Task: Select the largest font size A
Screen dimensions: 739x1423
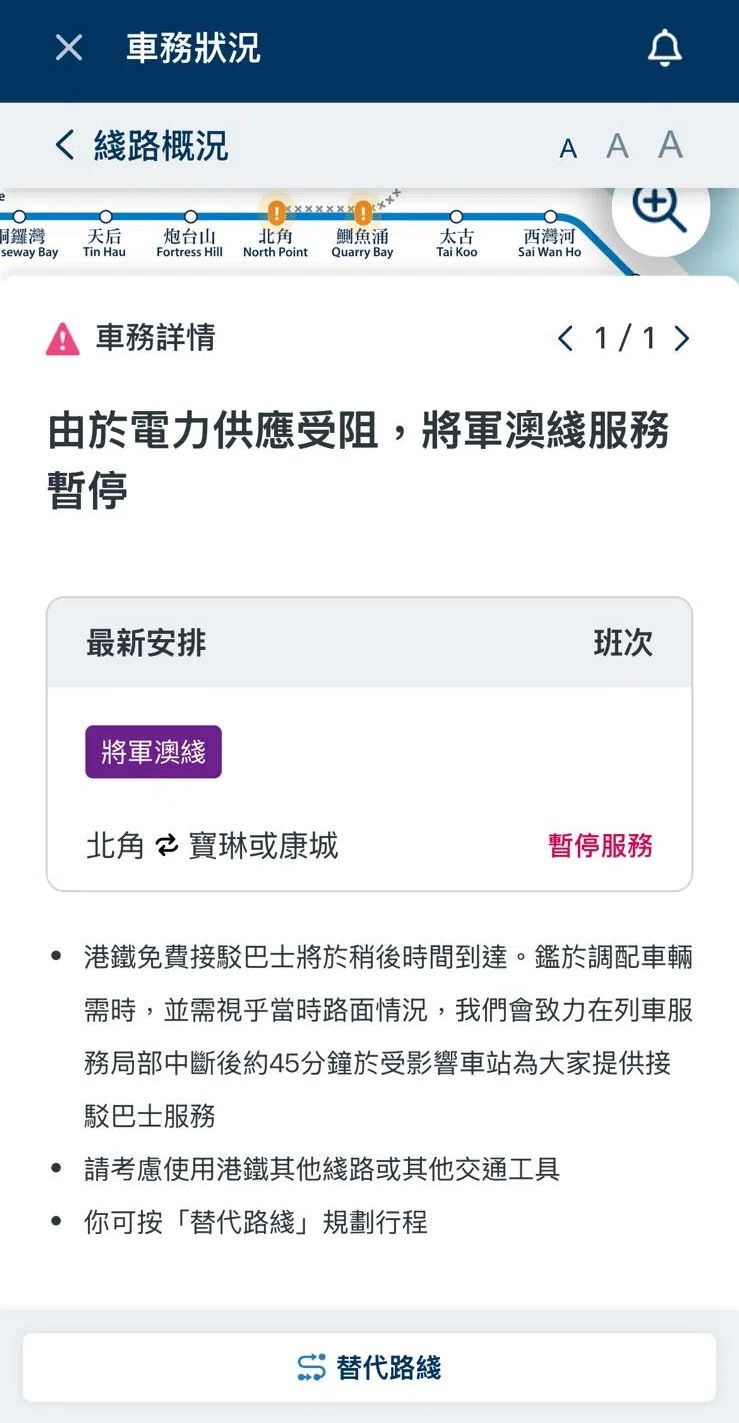Action: point(670,145)
